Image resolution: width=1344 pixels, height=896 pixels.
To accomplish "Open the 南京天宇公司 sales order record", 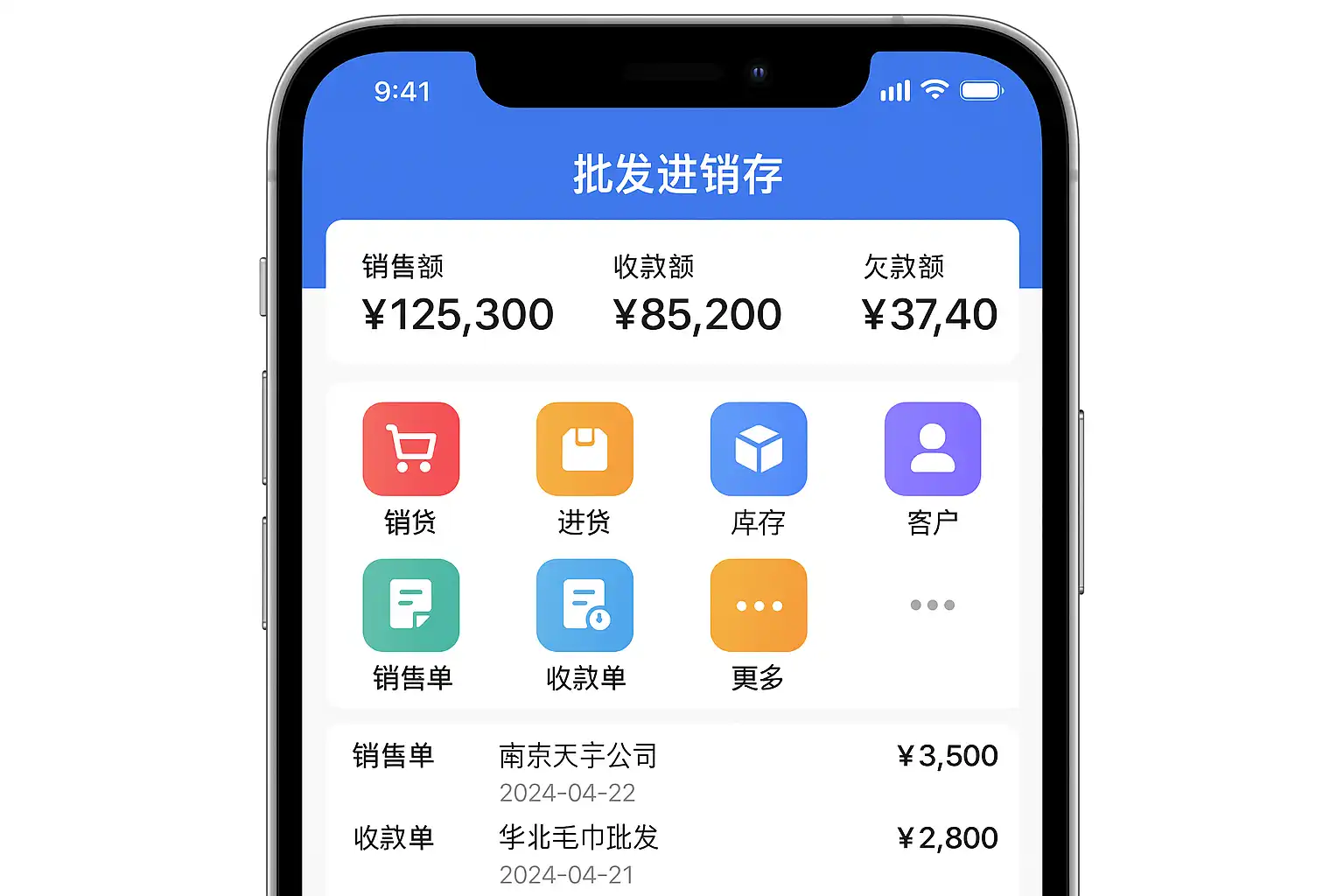I will [672, 772].
